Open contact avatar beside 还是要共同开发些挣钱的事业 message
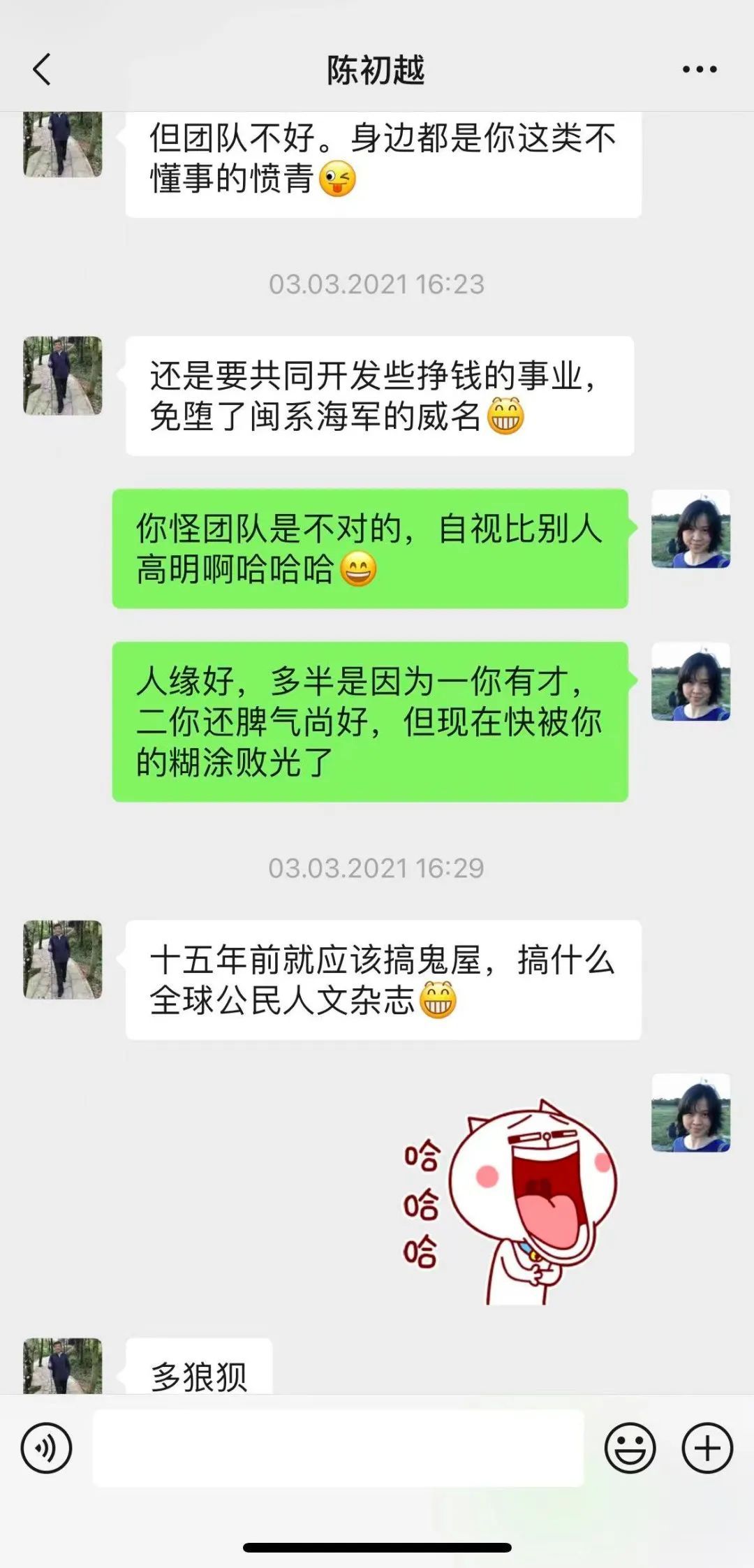 click(x=63, y=376)
